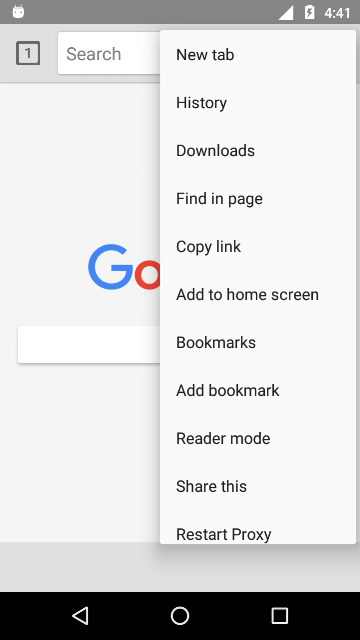Select Add to home screen
The width and height of the screenshot is (360, 640).
[258, 294]
